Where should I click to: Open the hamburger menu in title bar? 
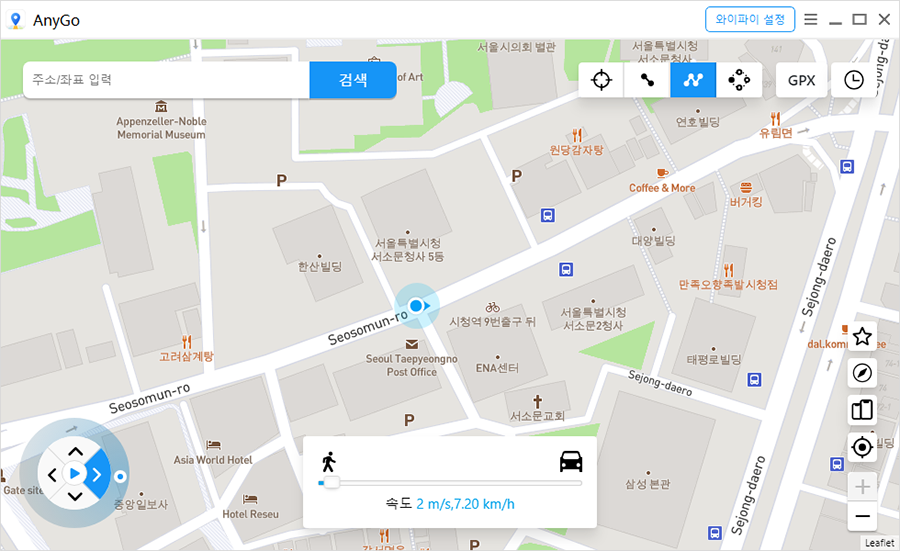pos(811,19)
